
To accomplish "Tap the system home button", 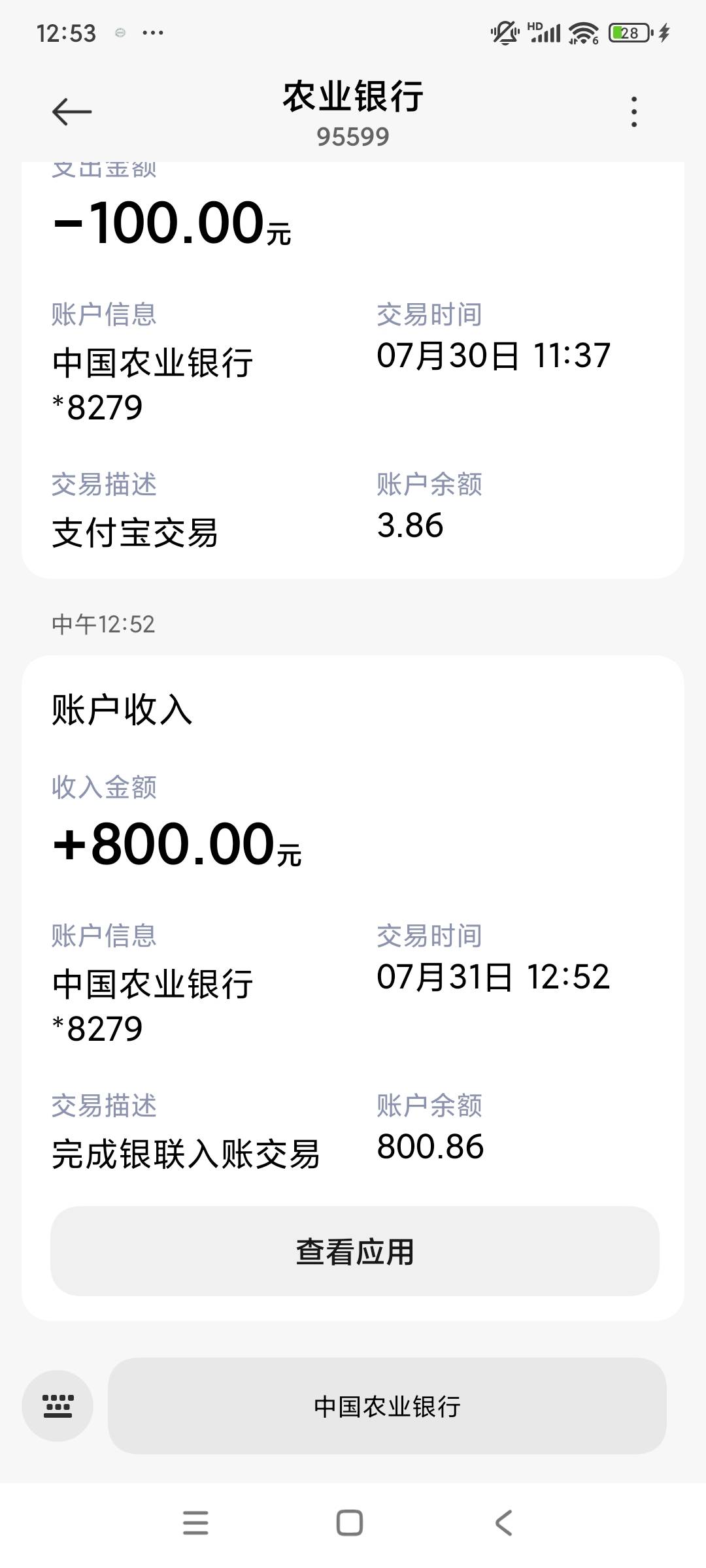I will (350, 1523).
